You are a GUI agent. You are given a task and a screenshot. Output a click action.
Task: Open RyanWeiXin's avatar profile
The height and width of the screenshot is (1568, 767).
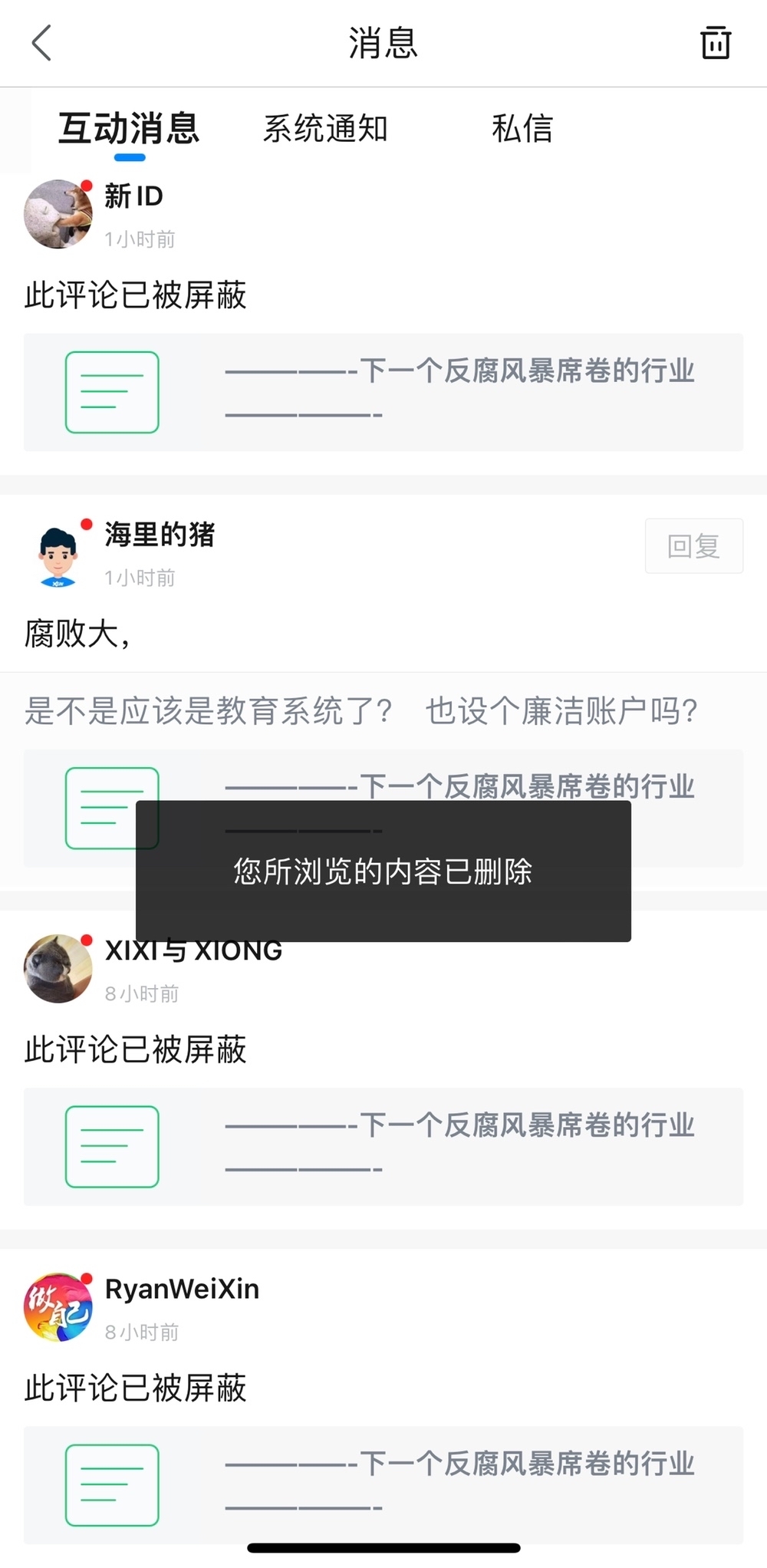click(x=58, y=1307)
